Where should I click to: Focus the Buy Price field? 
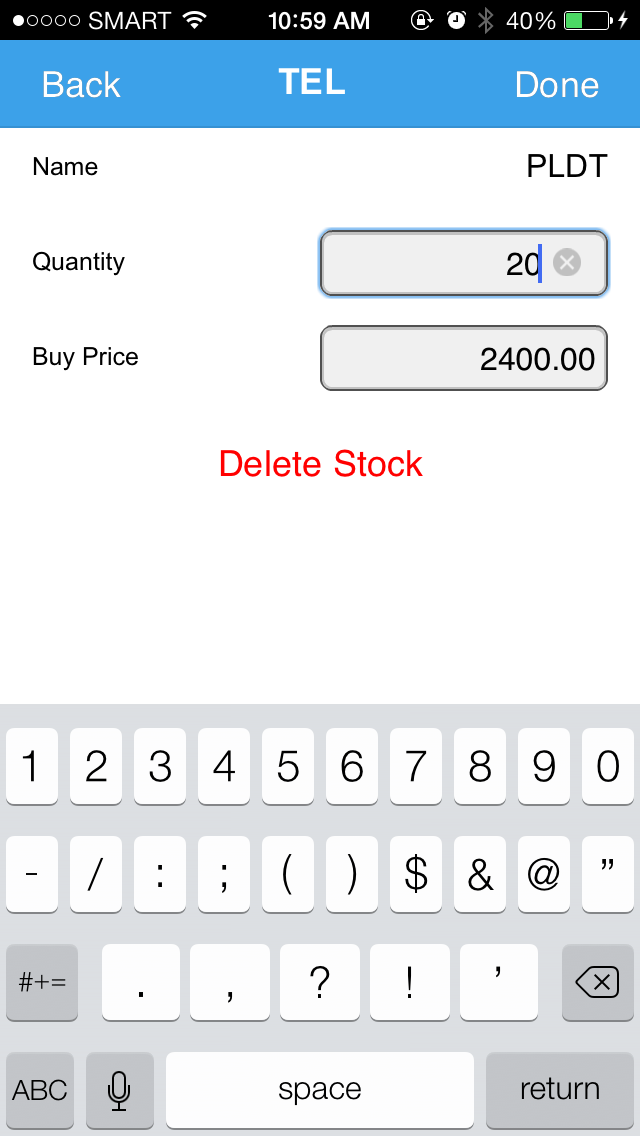click(x=463, y=358)
